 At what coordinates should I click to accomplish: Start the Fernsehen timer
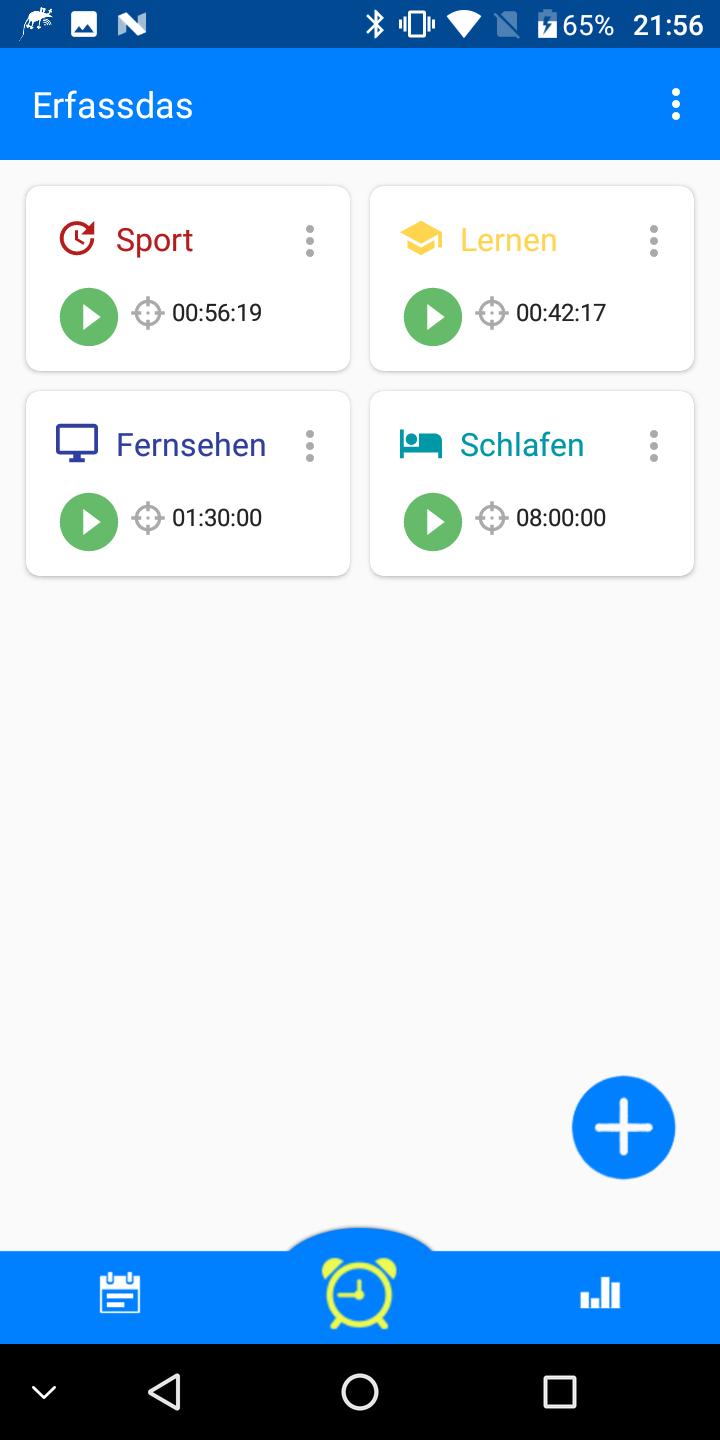(x=89, y=521)
